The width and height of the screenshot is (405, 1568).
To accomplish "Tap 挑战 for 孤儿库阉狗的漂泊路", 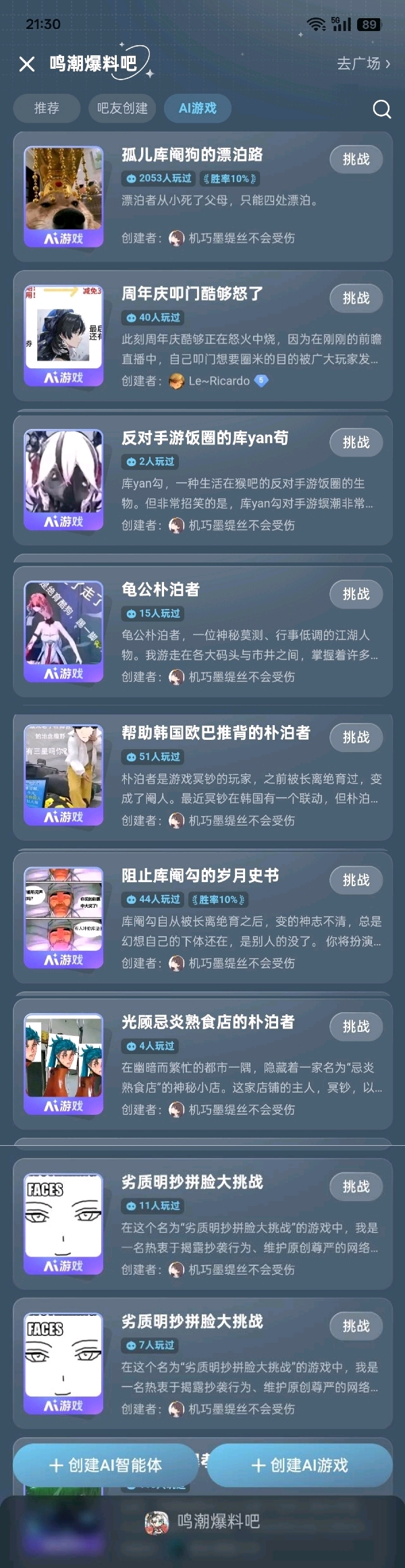I will (x=356, y=159).
